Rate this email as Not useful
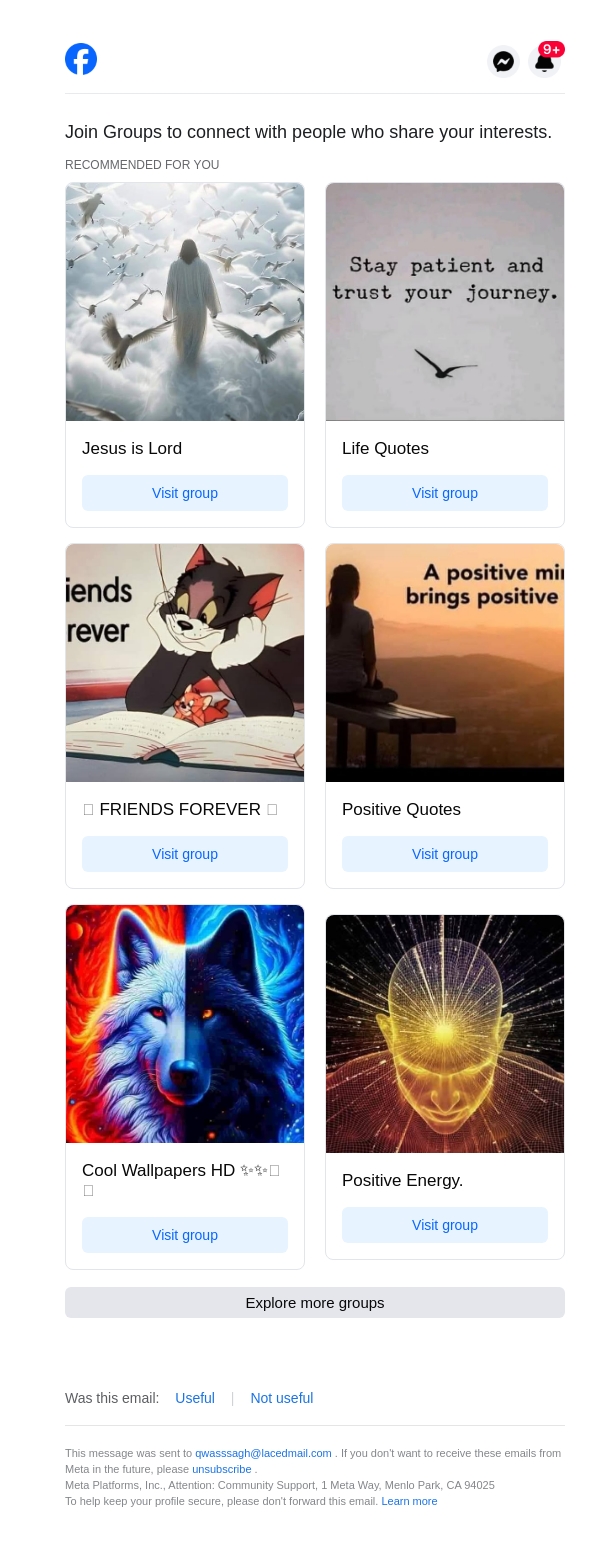The height and width of the screenshot is (1547, 600). [282, 1398]
